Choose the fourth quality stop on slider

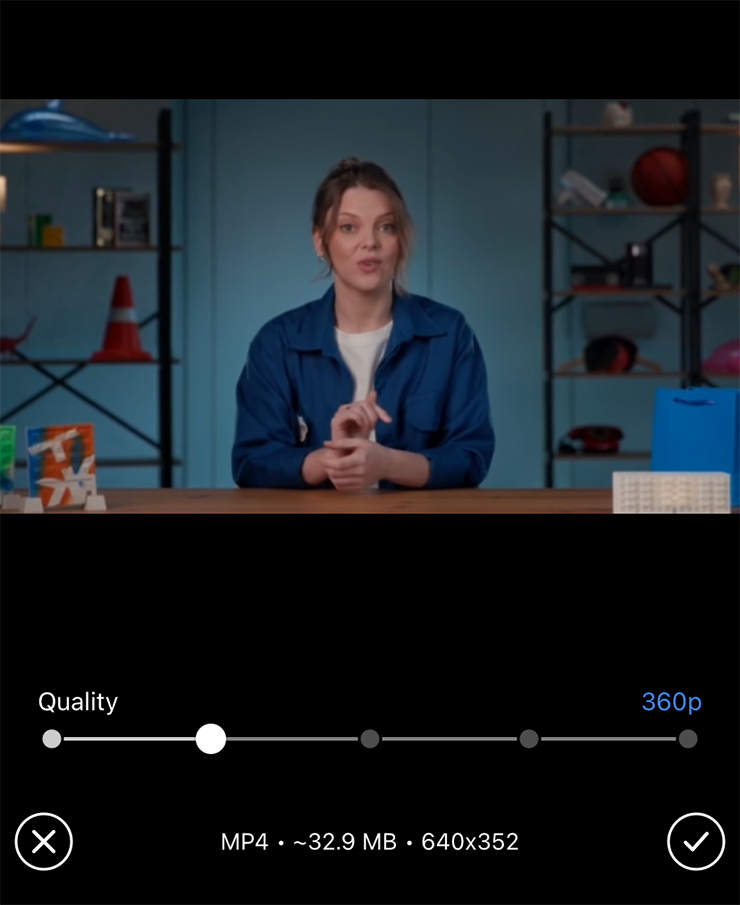pos(529,739)
